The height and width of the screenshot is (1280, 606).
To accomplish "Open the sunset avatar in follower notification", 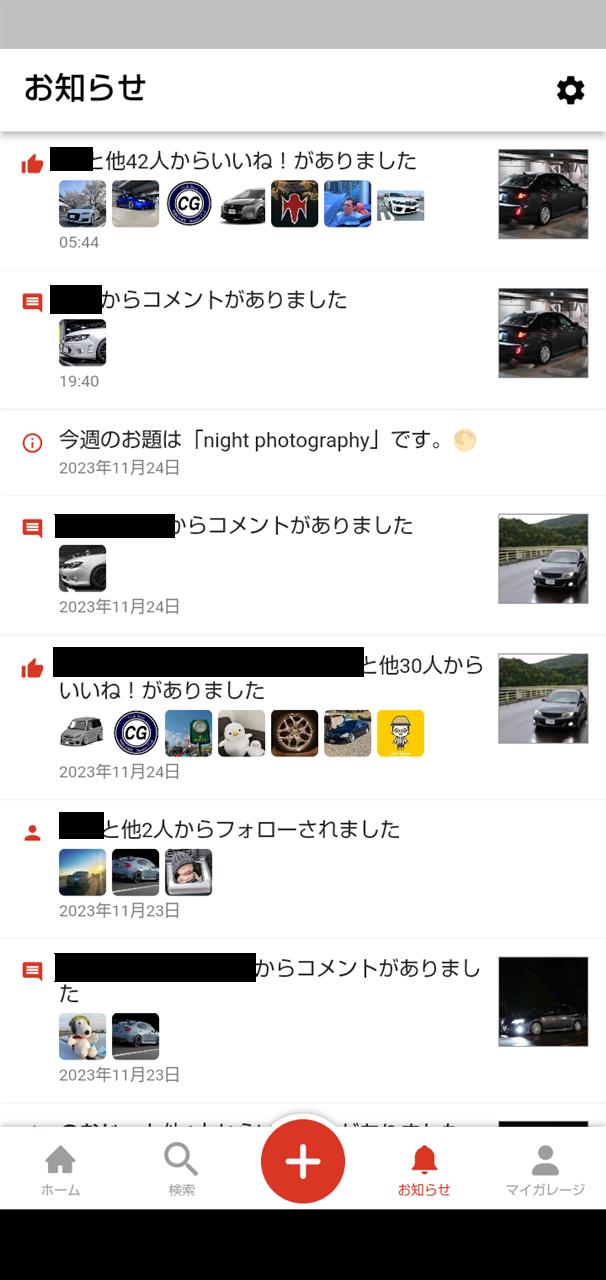I will coord(82,872).
